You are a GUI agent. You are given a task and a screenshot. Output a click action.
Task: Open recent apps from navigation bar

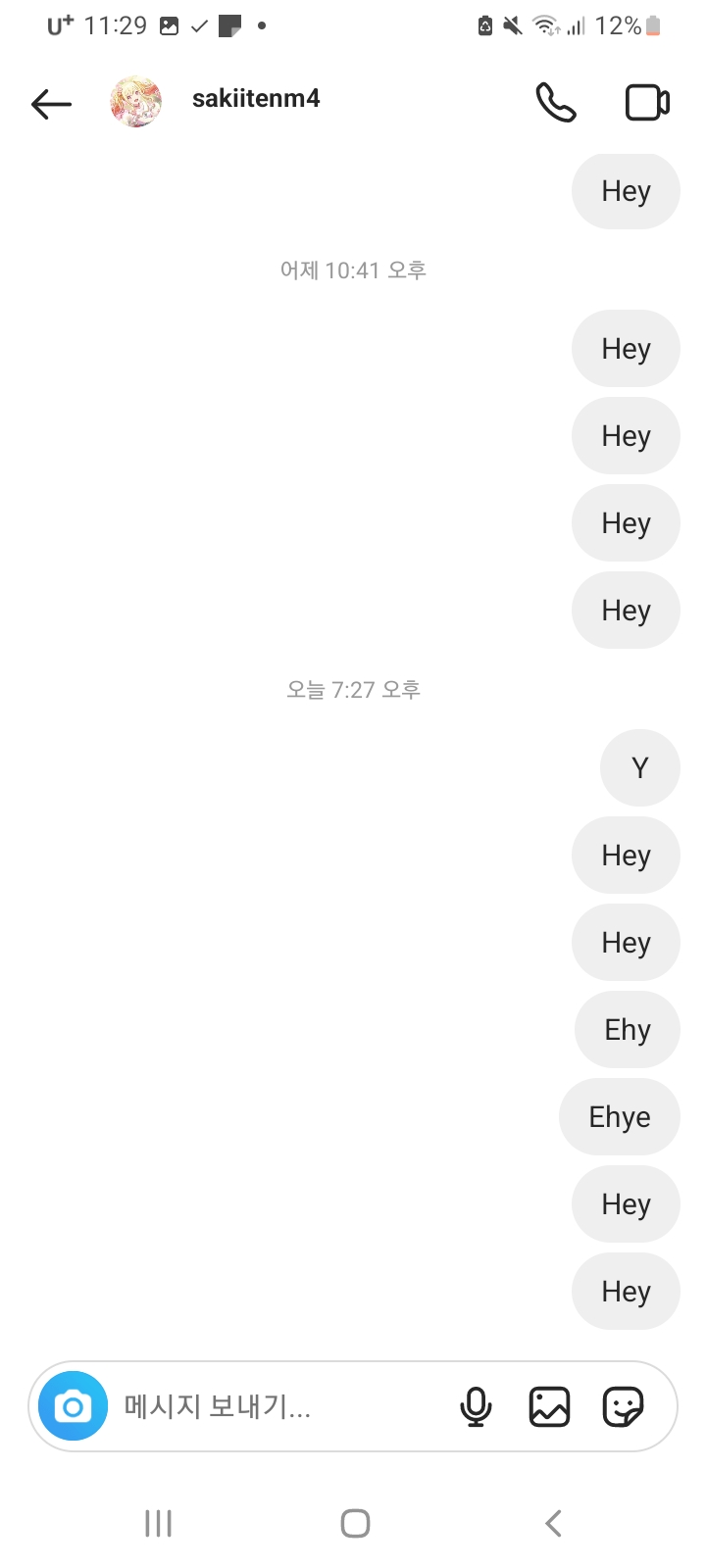158,1523
